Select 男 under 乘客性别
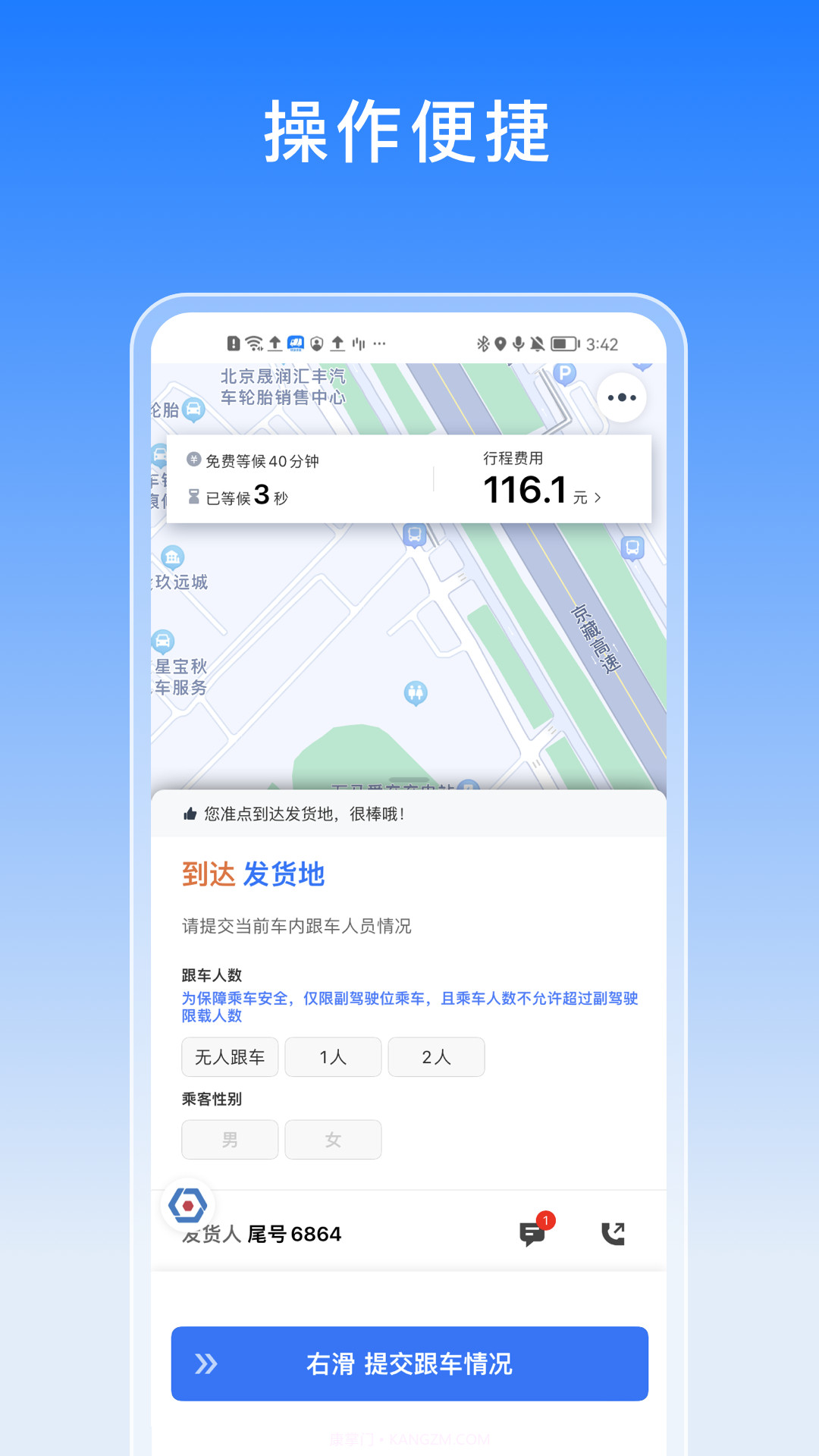 pos(229,1139)
